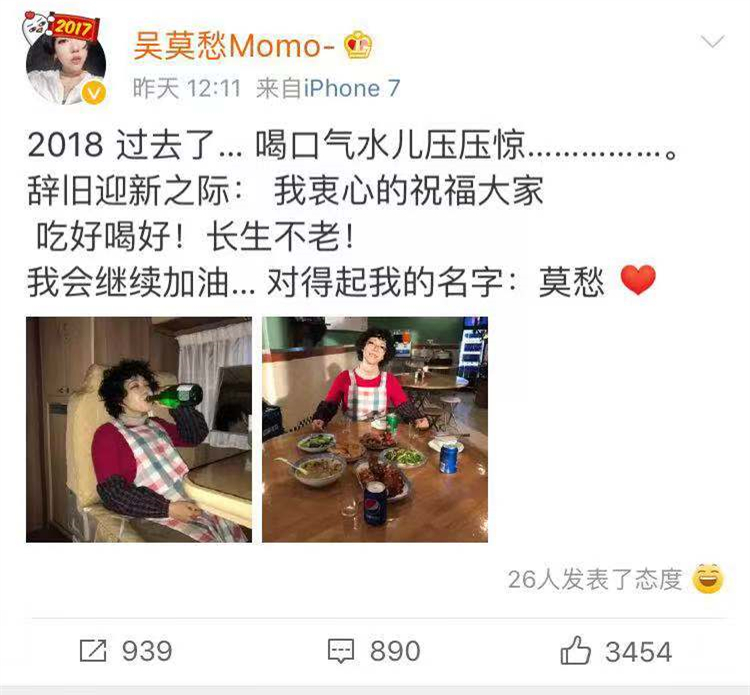
Task: Open the photo of drinking from bottle
Action: click(x=139, y=430)
